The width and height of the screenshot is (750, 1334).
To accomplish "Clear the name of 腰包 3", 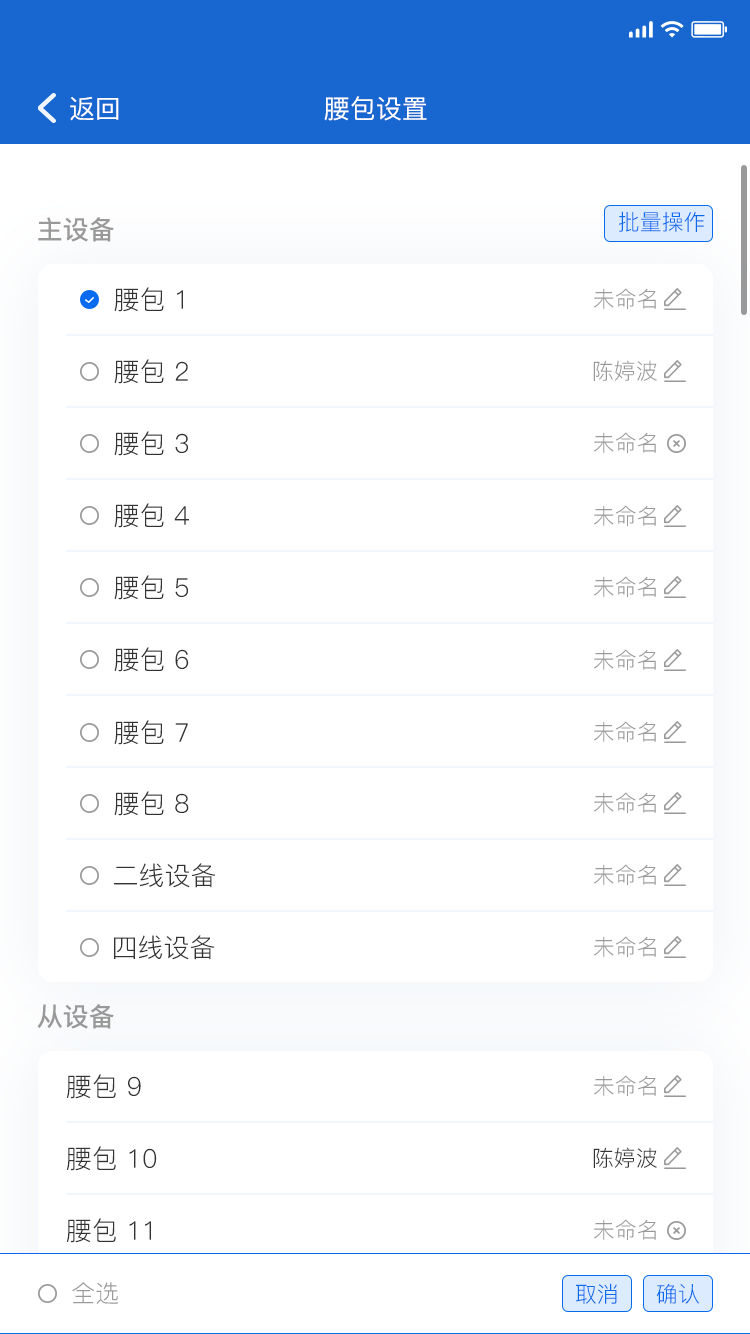I will pyautogui.click(x=677, y=443).
